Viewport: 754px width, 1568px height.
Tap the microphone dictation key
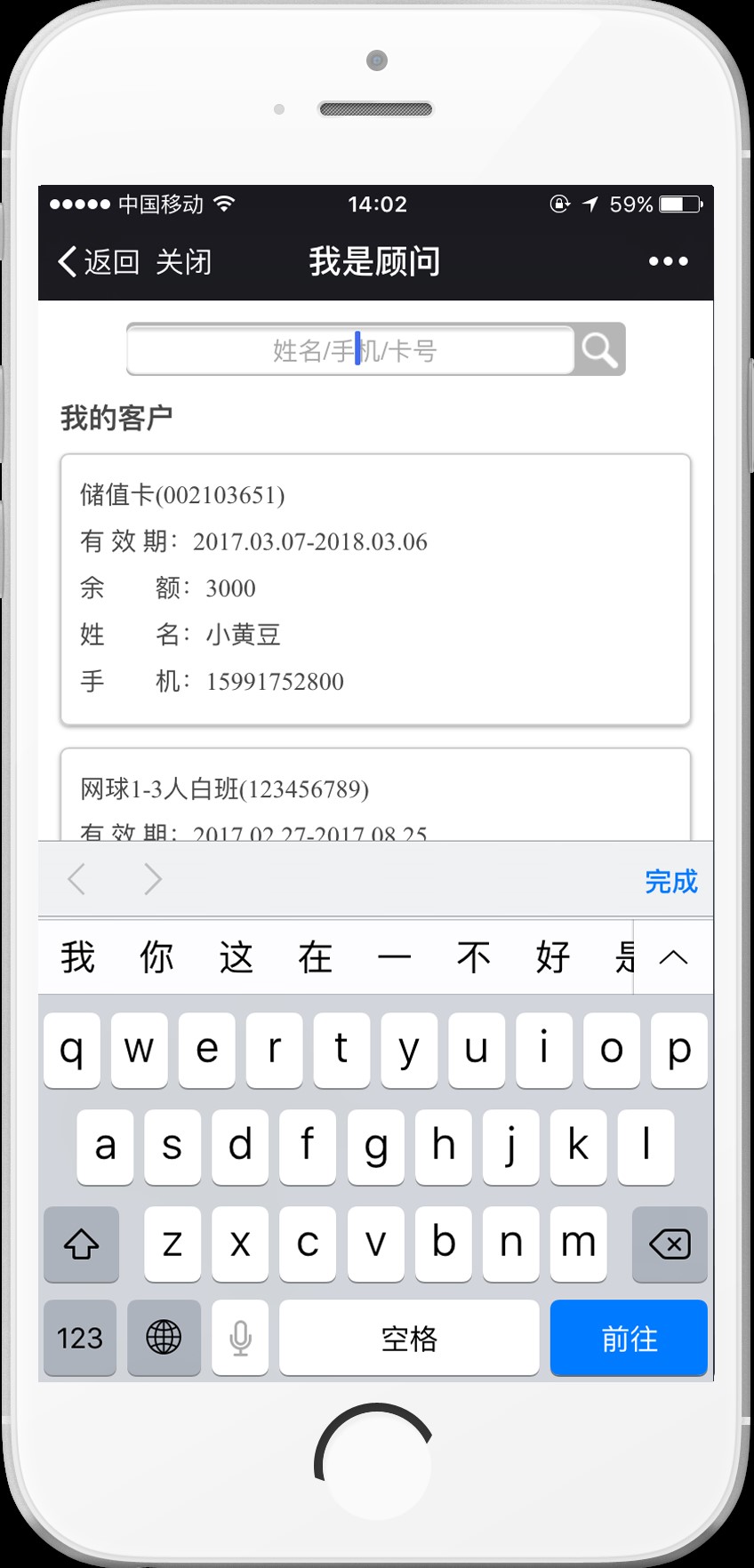tap(240, 1338)
